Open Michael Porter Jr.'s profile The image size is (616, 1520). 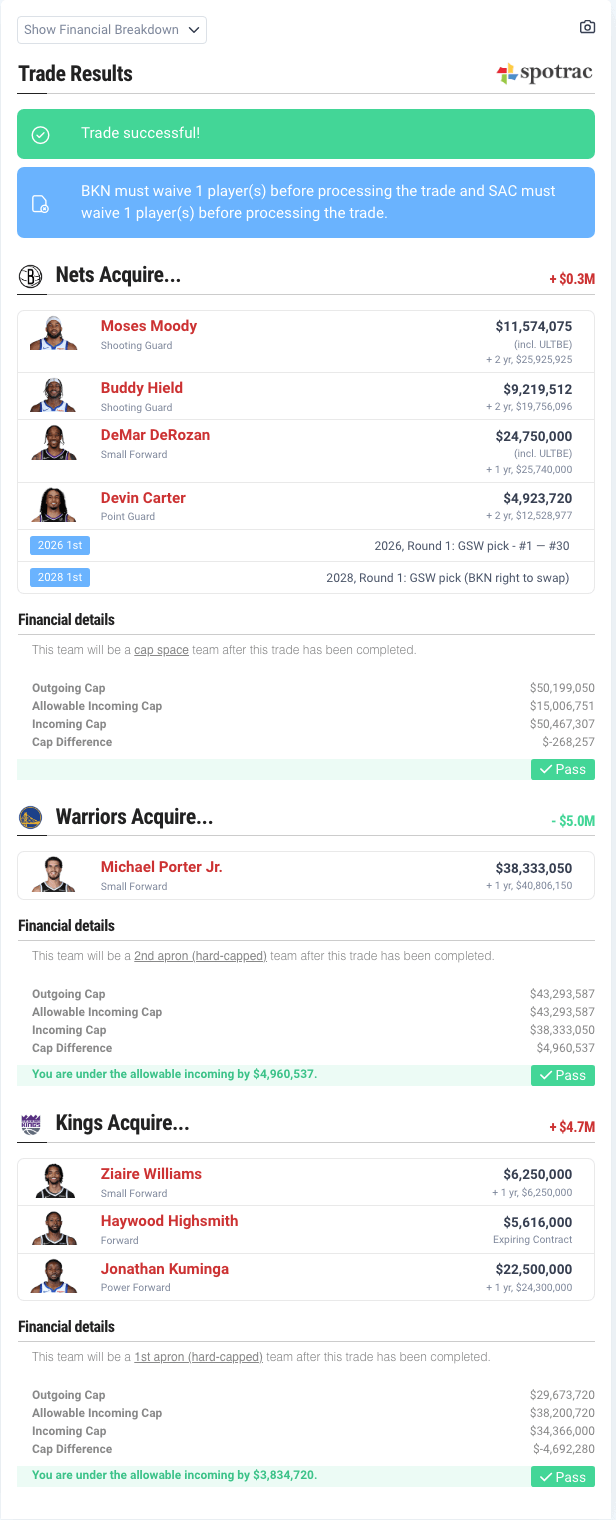pyautogui.click(x=162, y=867)
